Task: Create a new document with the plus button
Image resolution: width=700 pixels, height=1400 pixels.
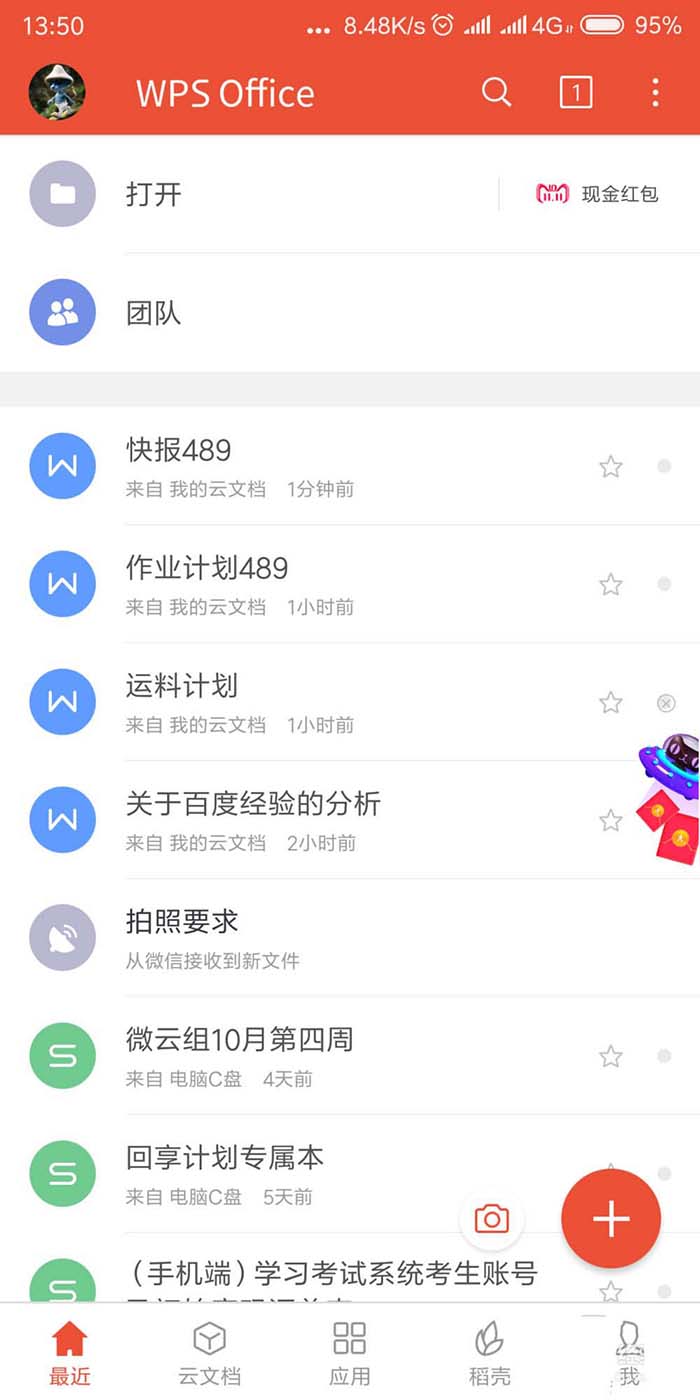Action: coord(611,1219)
